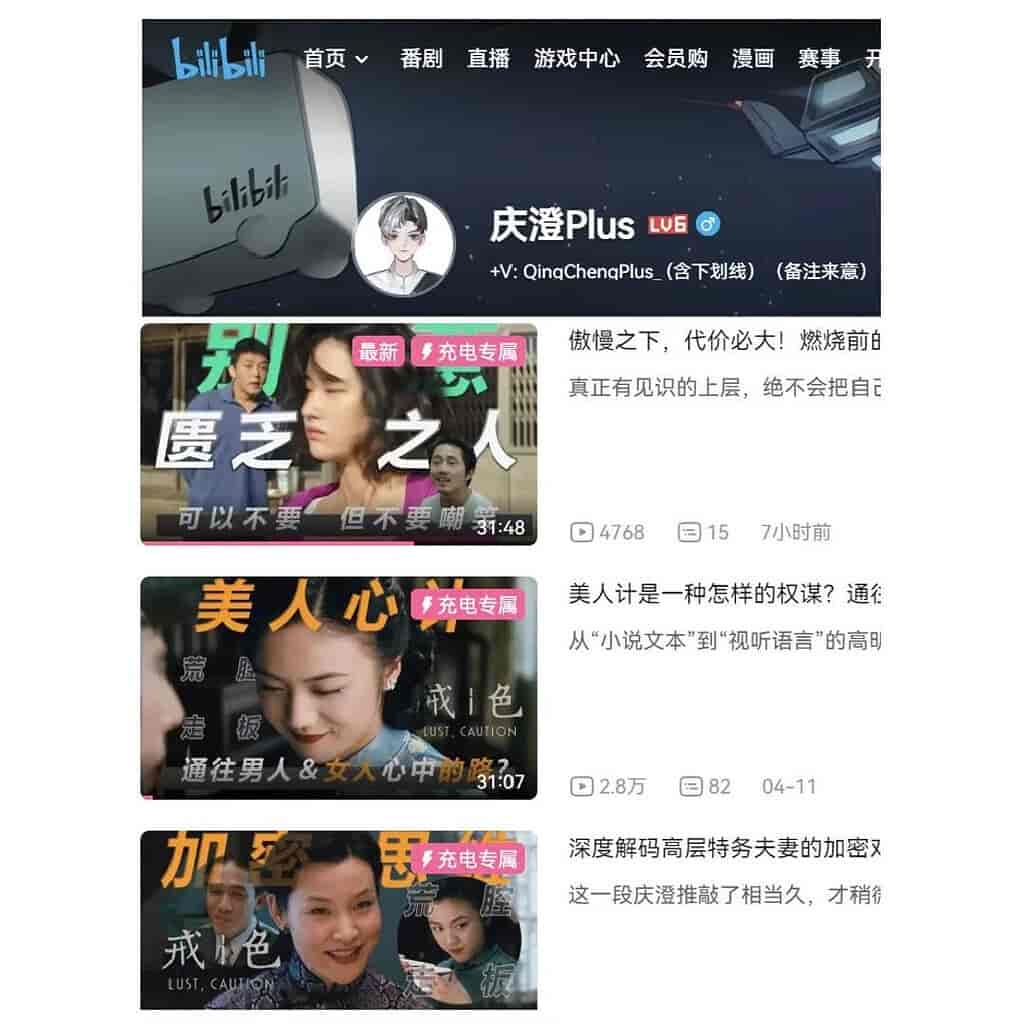Open 游戏中心 from the top bar
This screenshot has height=1024, width=1024.
click(577, 59)
